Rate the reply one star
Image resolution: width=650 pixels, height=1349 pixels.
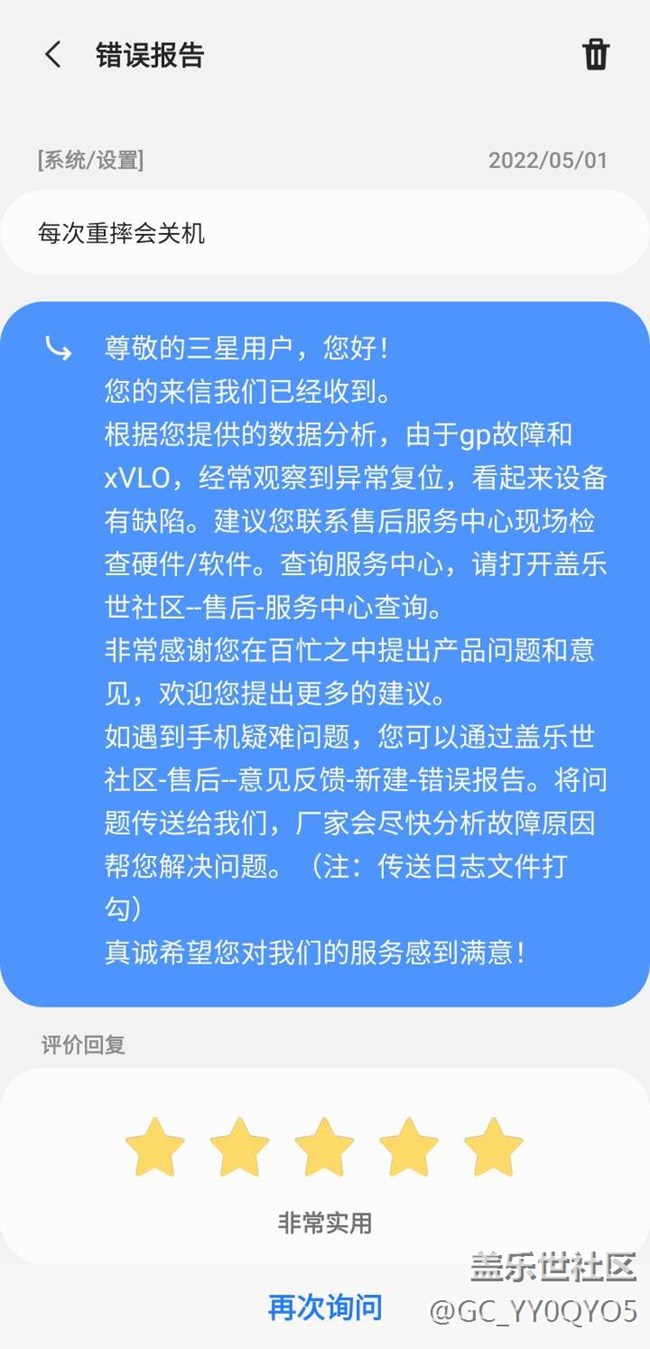155,1147
